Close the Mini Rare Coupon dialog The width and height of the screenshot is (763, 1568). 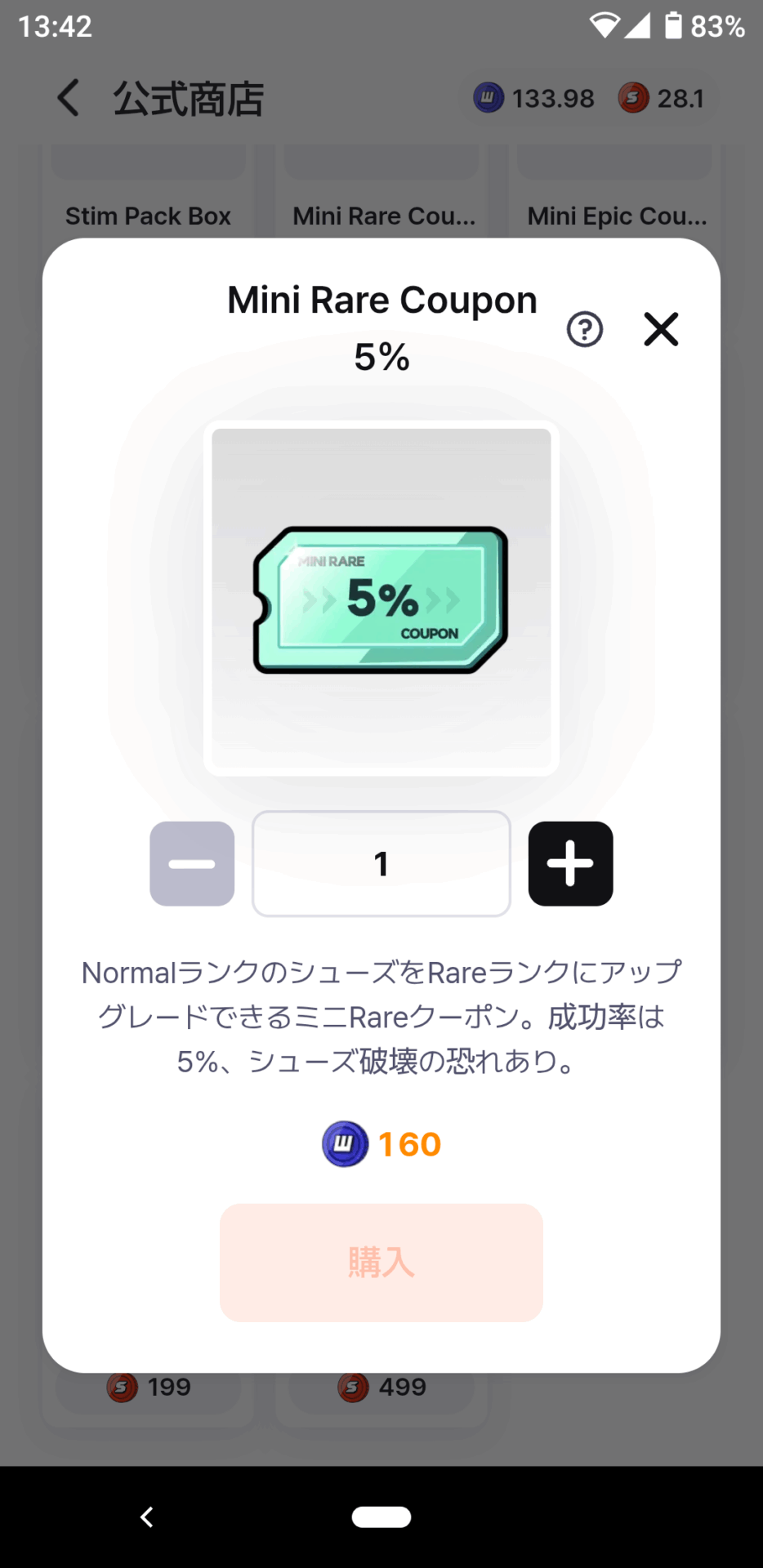point(661,329)
